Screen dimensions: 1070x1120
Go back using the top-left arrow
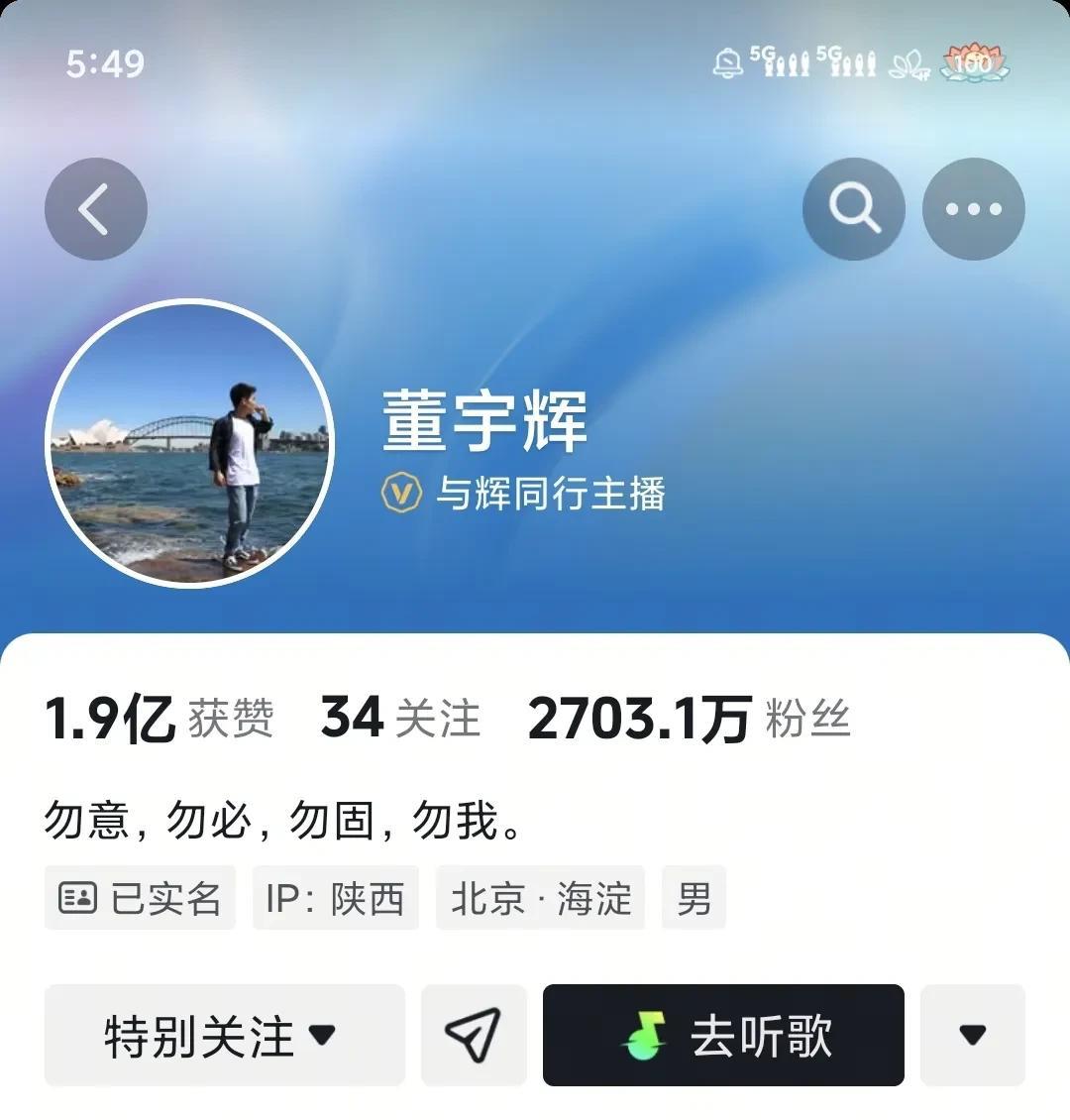[x=96, y=208]
